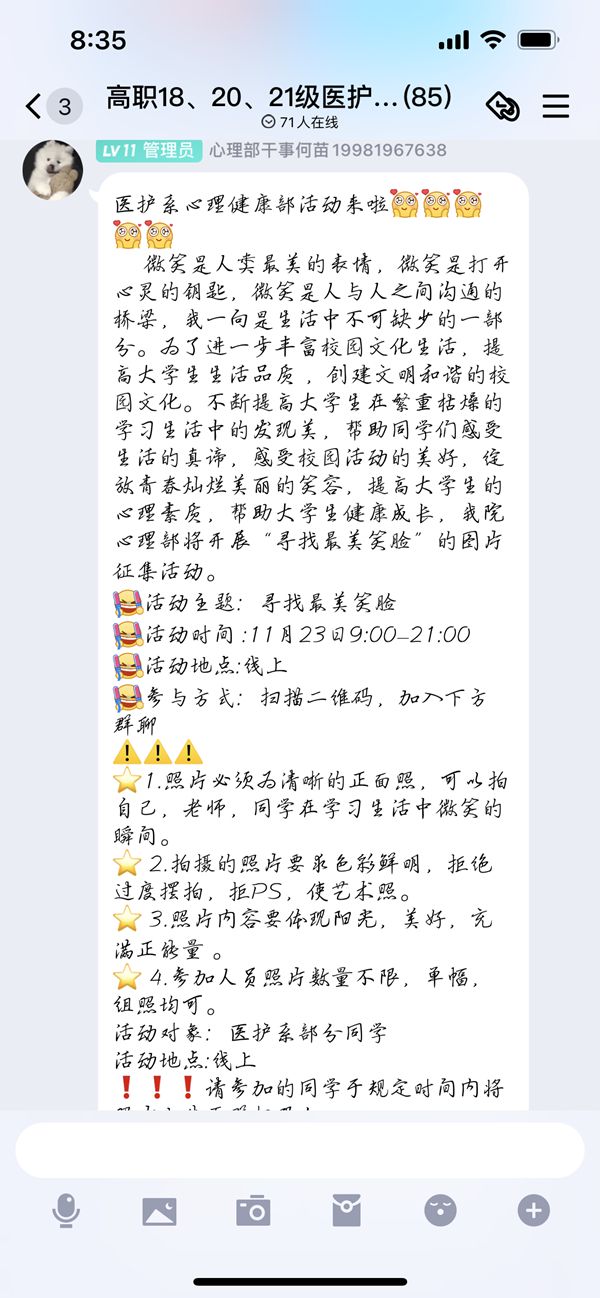Open the group title to view group info
Screen dimensions: 600x1298
[279, 98]
